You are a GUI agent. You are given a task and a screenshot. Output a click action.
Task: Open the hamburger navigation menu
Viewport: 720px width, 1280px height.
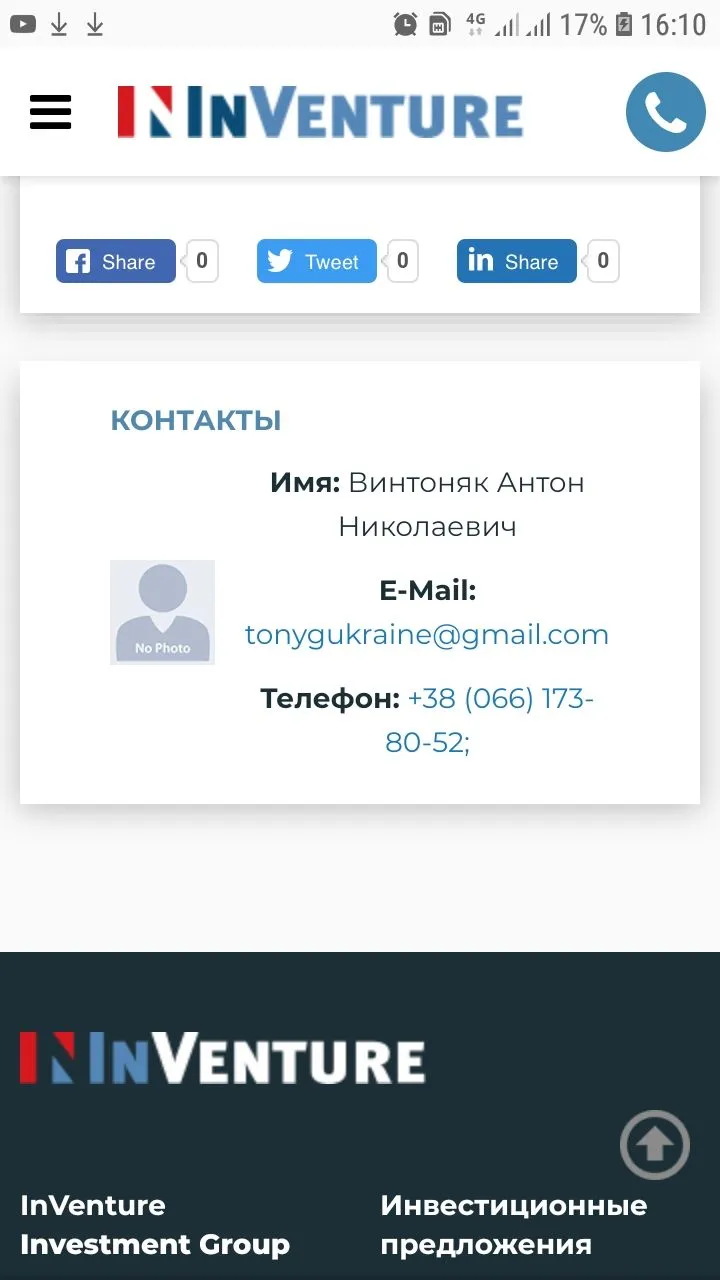click(x=50, y=112)
